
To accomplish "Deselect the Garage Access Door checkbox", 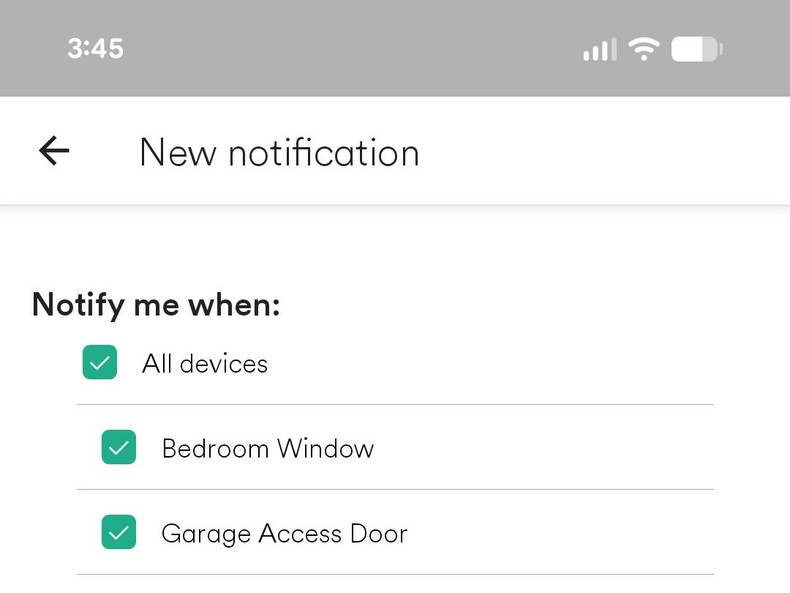I will [x=119, y=533].
